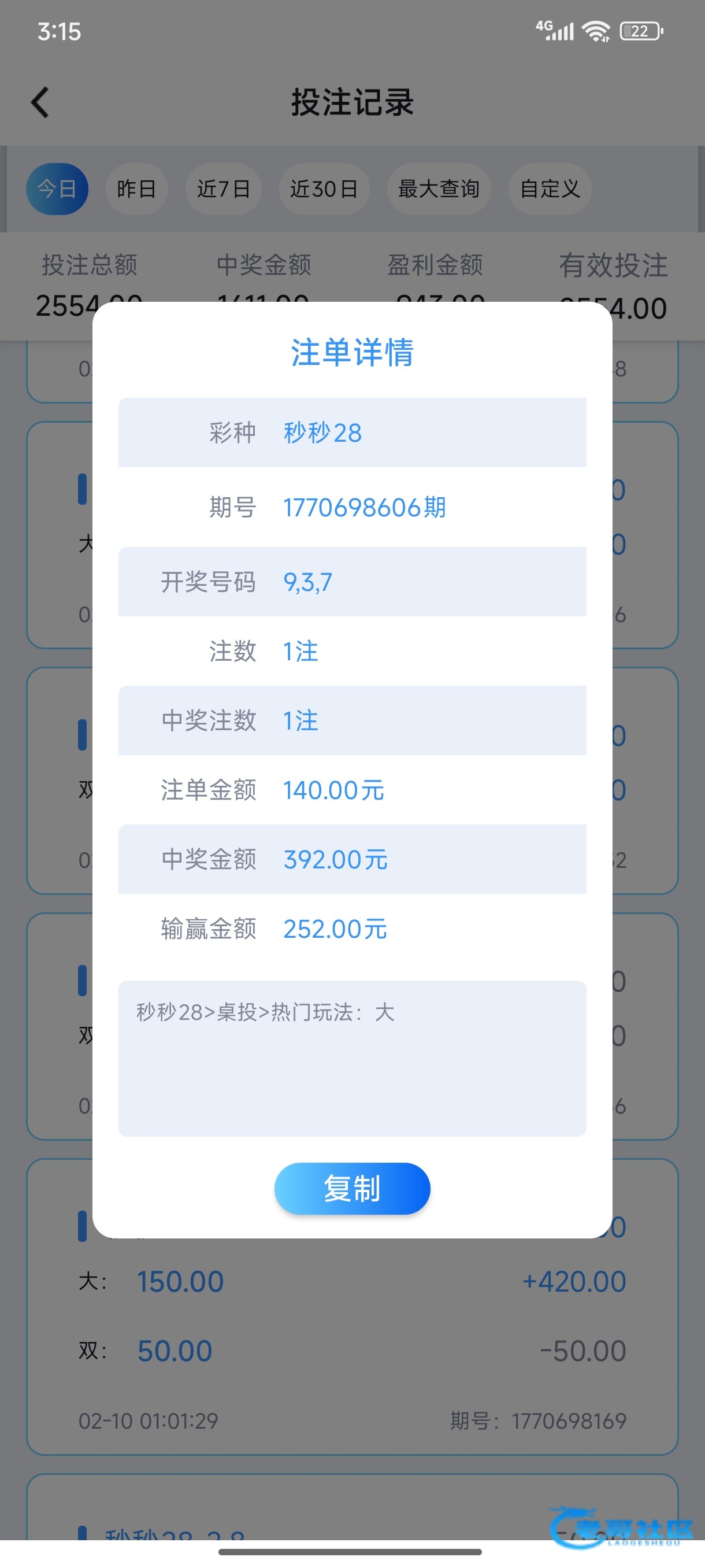Open the 自定义 date filter

[x=550, y=188]
